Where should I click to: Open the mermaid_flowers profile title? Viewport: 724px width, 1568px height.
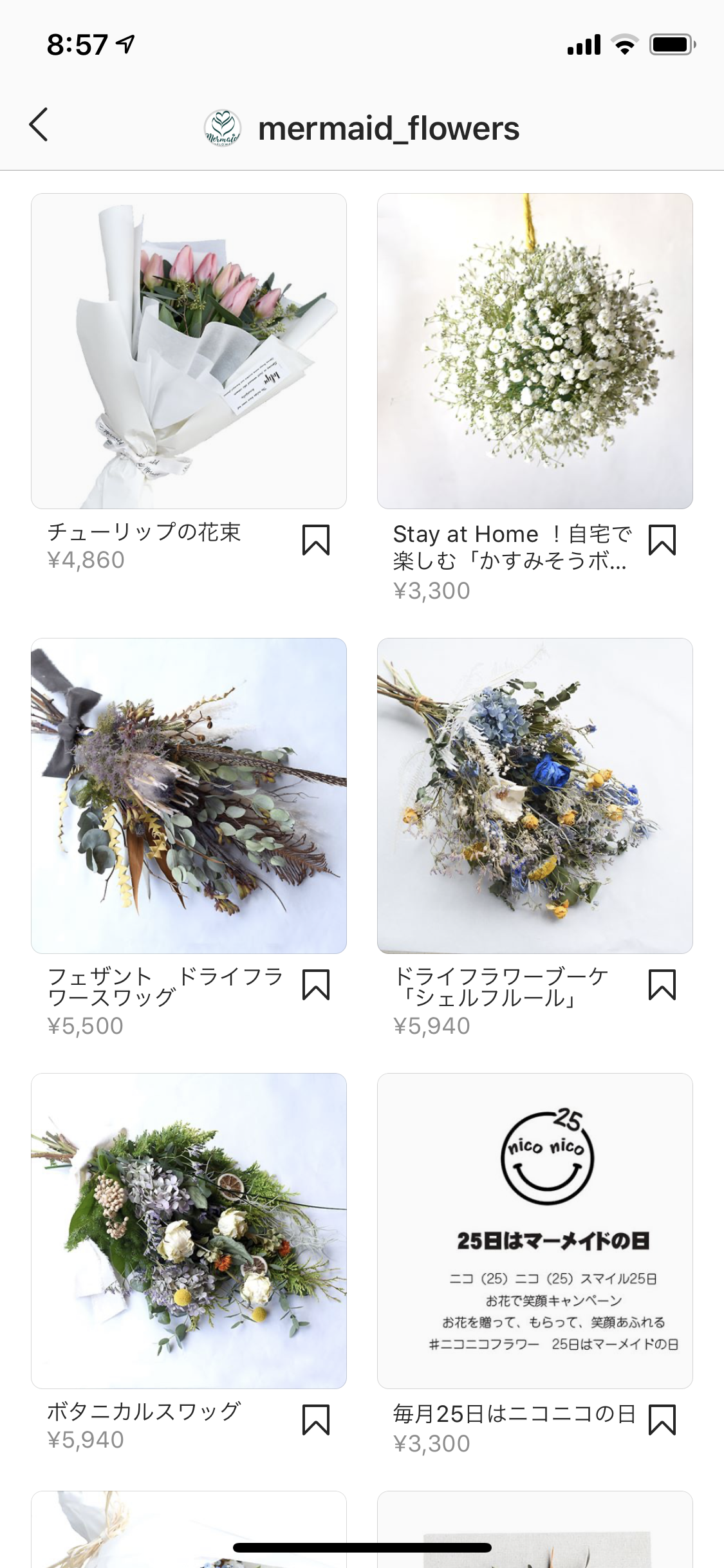tap(388, 128)
